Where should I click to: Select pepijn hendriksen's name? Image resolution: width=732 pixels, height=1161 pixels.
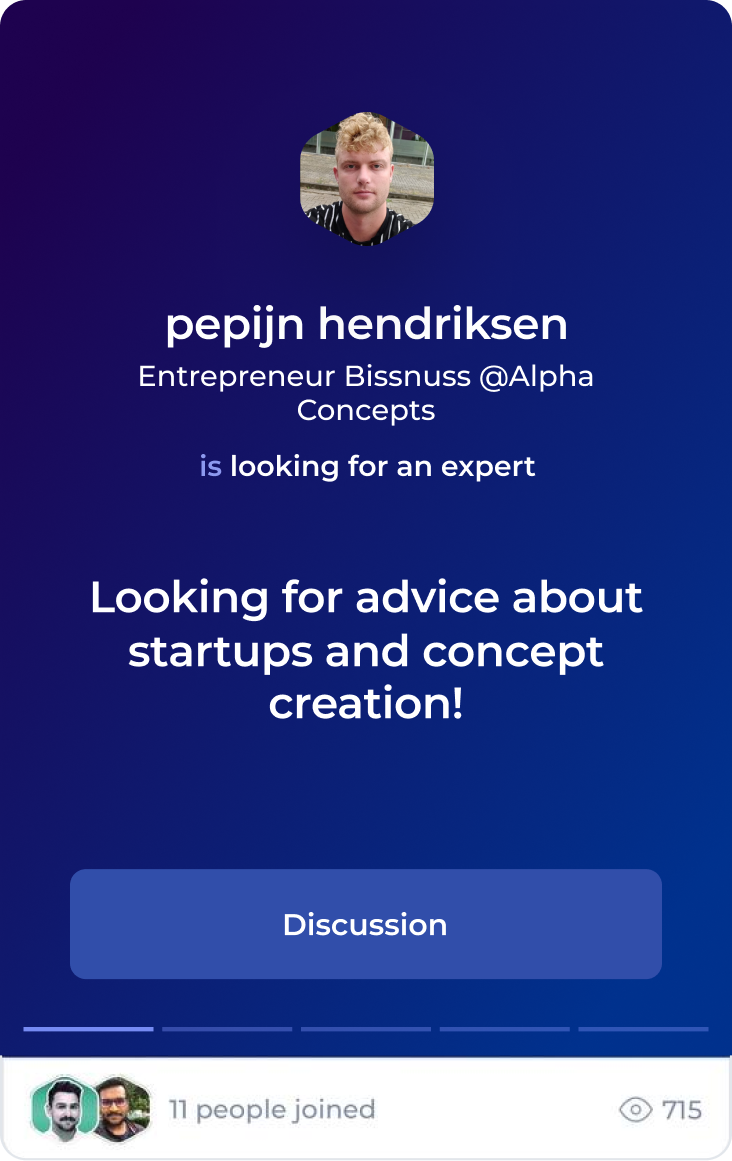(366, 324)
